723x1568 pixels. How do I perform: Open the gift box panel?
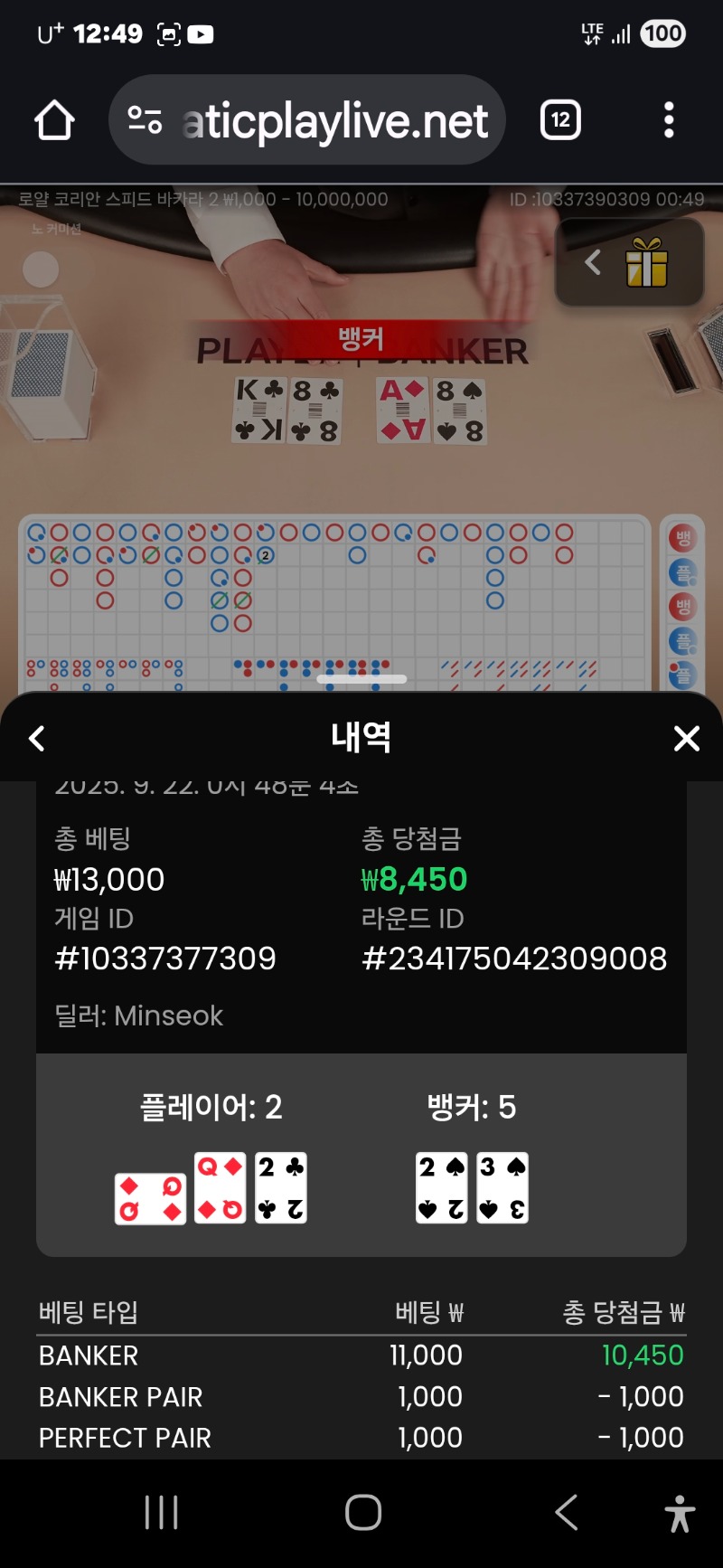[x=646, y=263]
